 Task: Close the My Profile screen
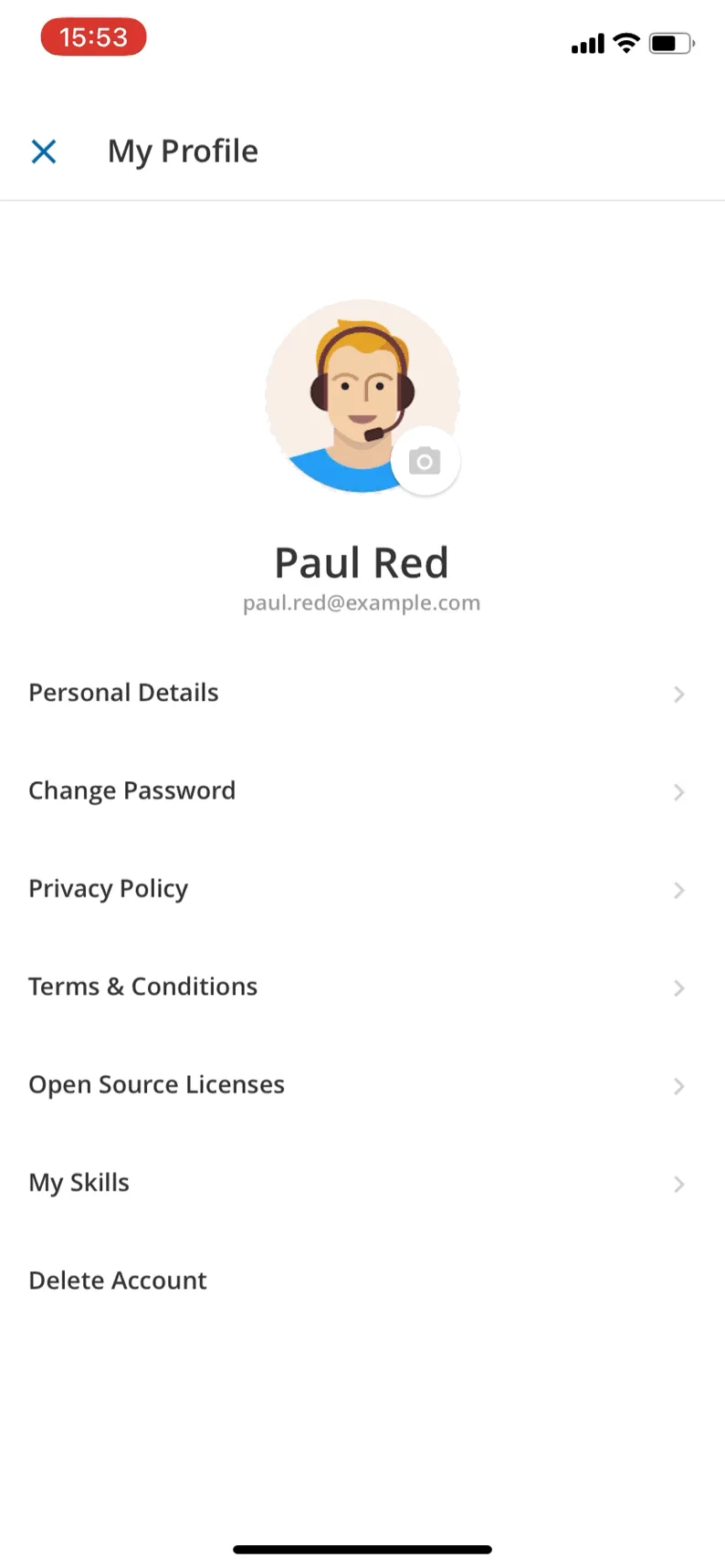pyautogui.click(x=44, y=152)
